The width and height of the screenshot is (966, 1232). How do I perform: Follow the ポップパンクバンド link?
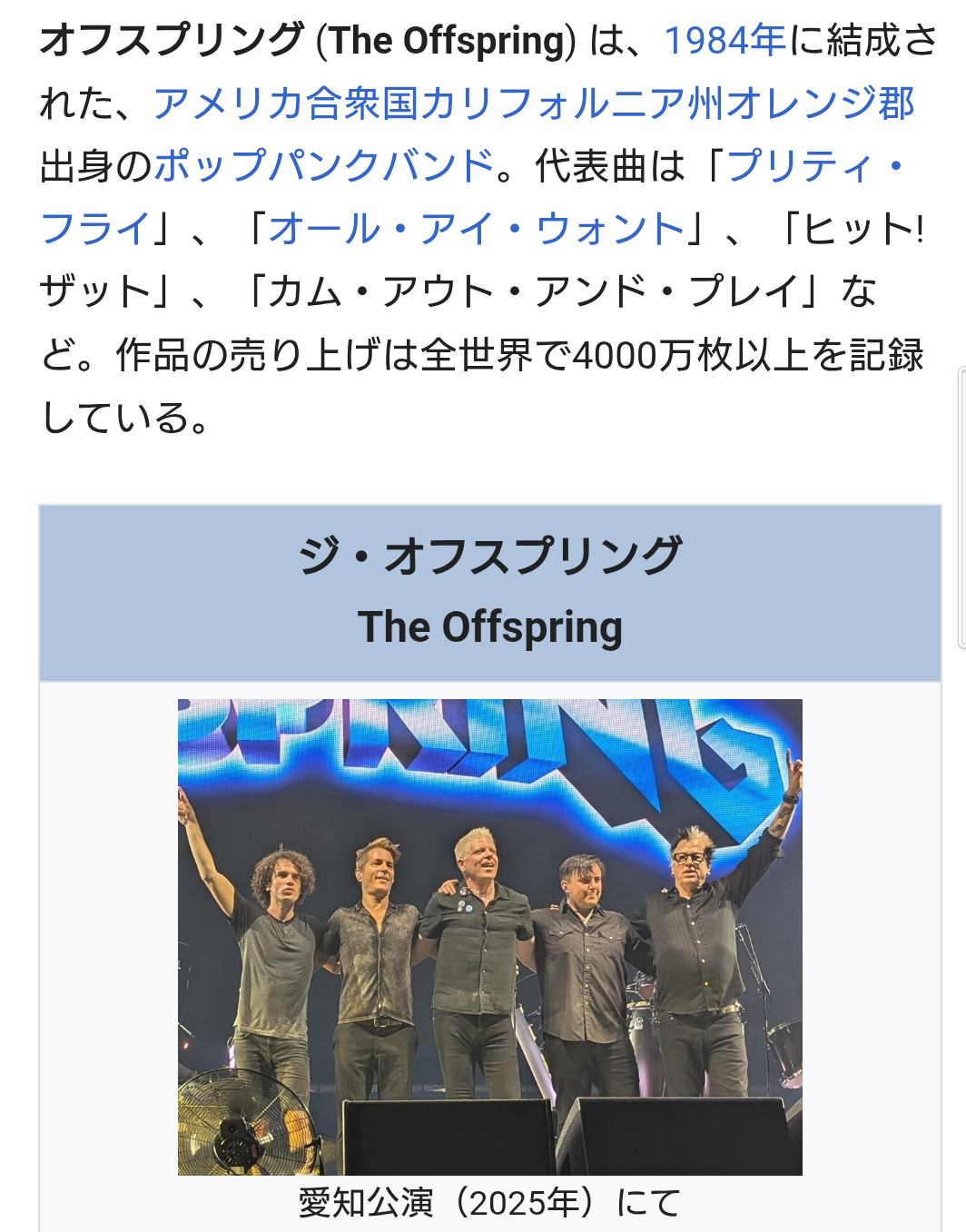pos(324,166)
